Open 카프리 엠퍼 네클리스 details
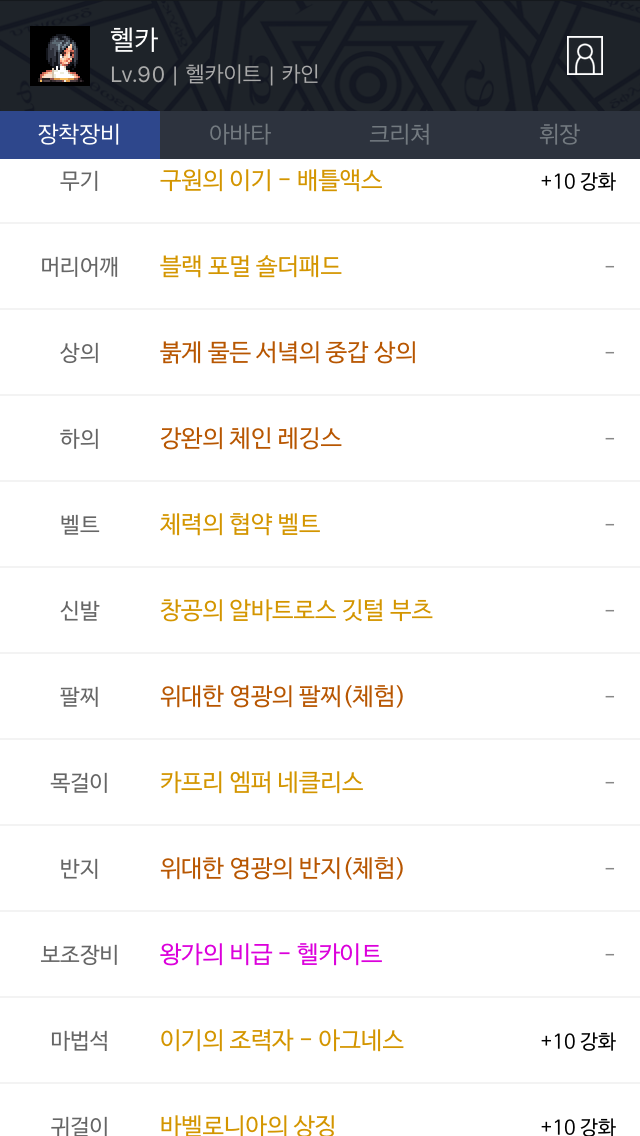 tap(262, 782)
